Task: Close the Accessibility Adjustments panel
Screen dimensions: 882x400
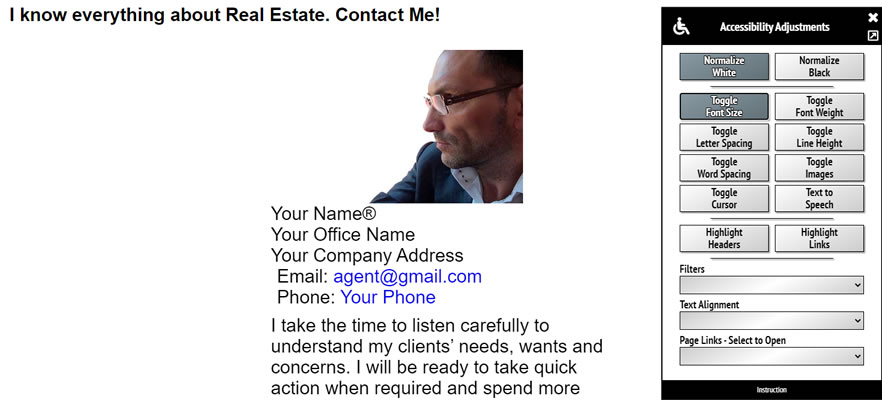Action: 873,18
